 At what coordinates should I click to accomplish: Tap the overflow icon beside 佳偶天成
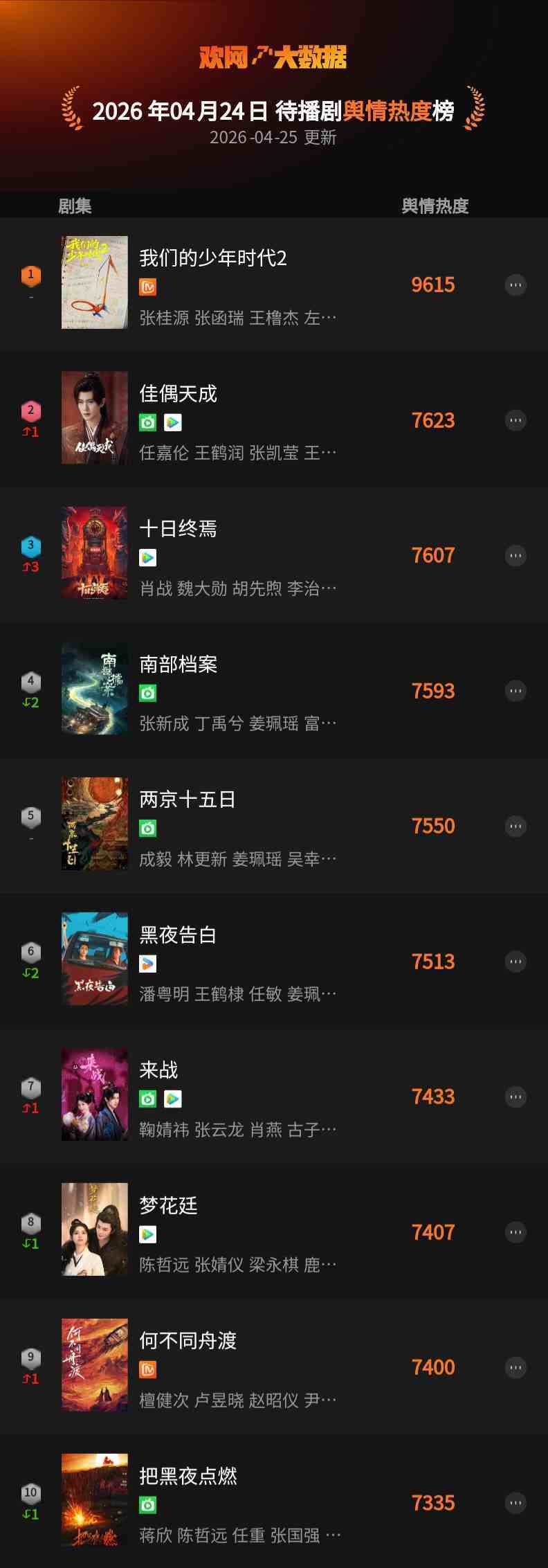[515, 420]
